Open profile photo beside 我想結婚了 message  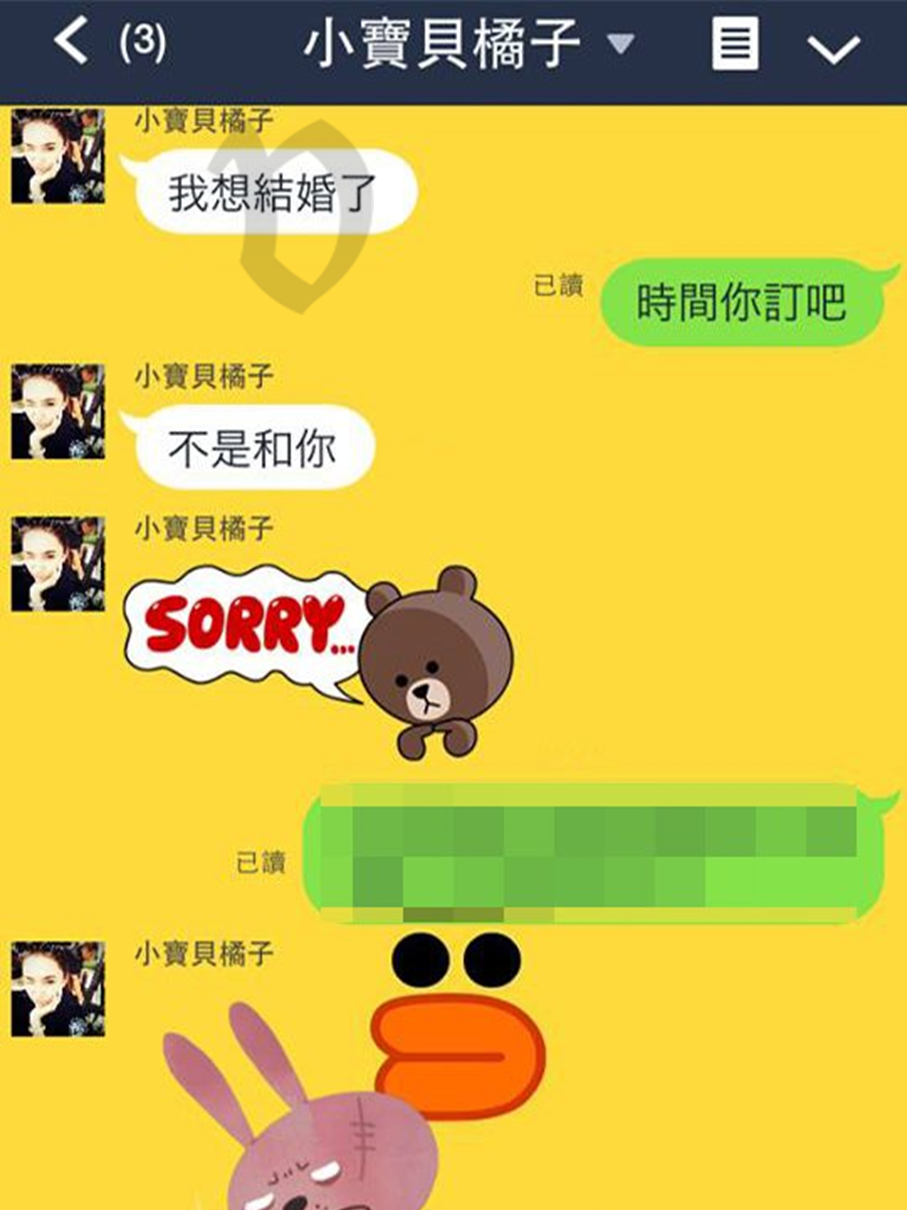(58, 157)
